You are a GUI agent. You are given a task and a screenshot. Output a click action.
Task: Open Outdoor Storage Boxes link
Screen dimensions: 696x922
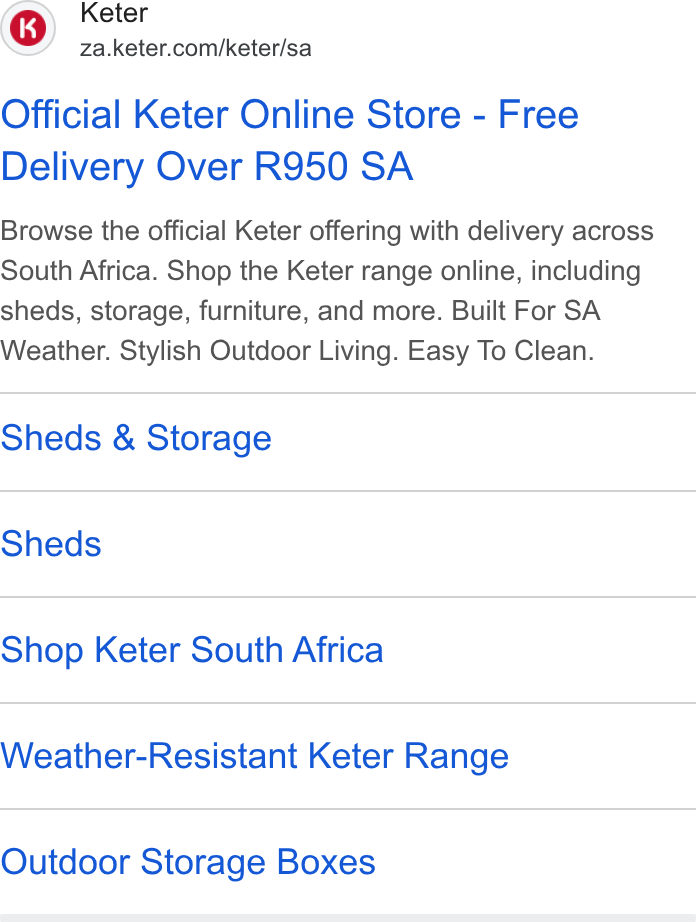(188, 862)
